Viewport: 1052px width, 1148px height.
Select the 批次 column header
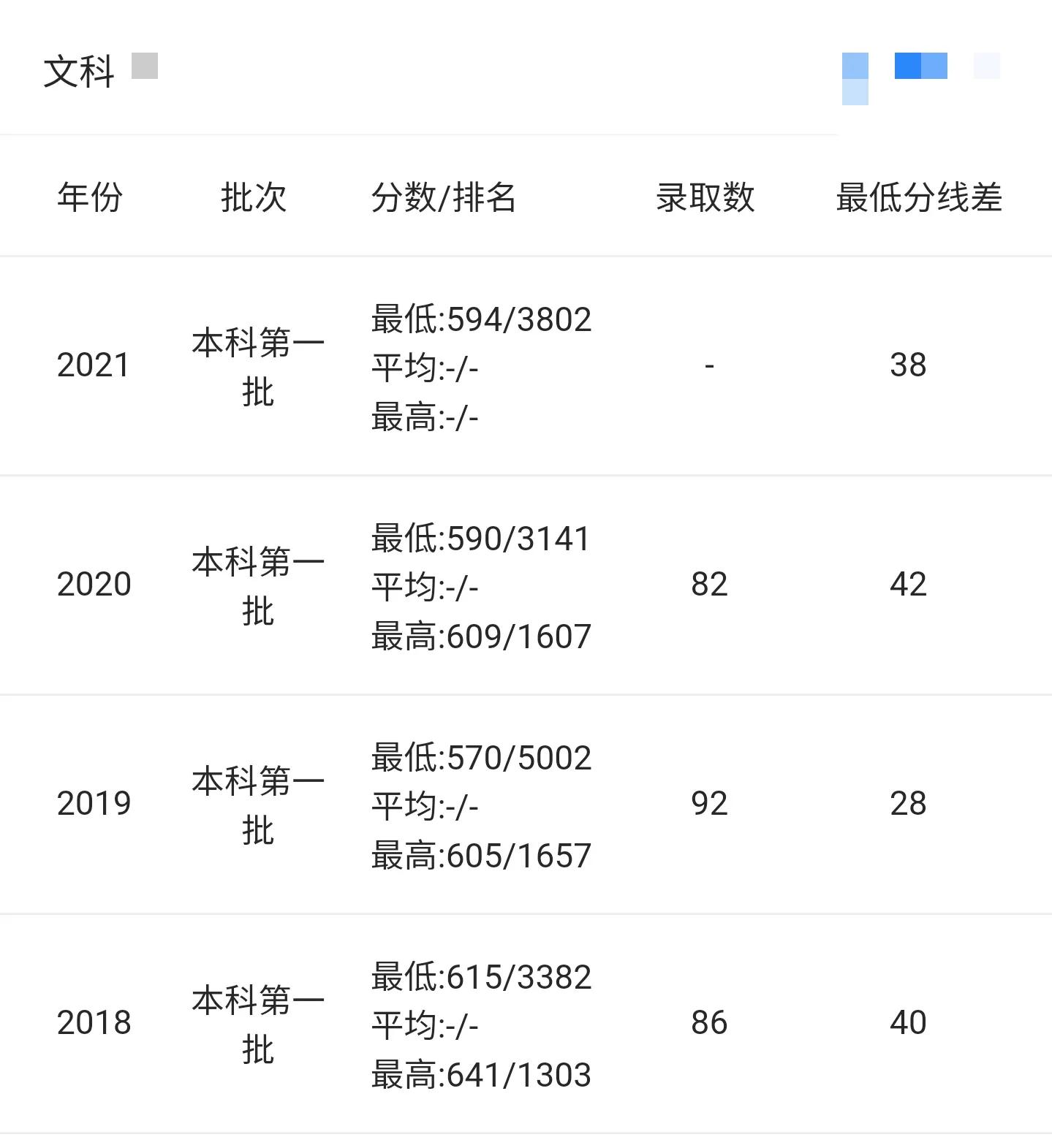tap(254, 198)
